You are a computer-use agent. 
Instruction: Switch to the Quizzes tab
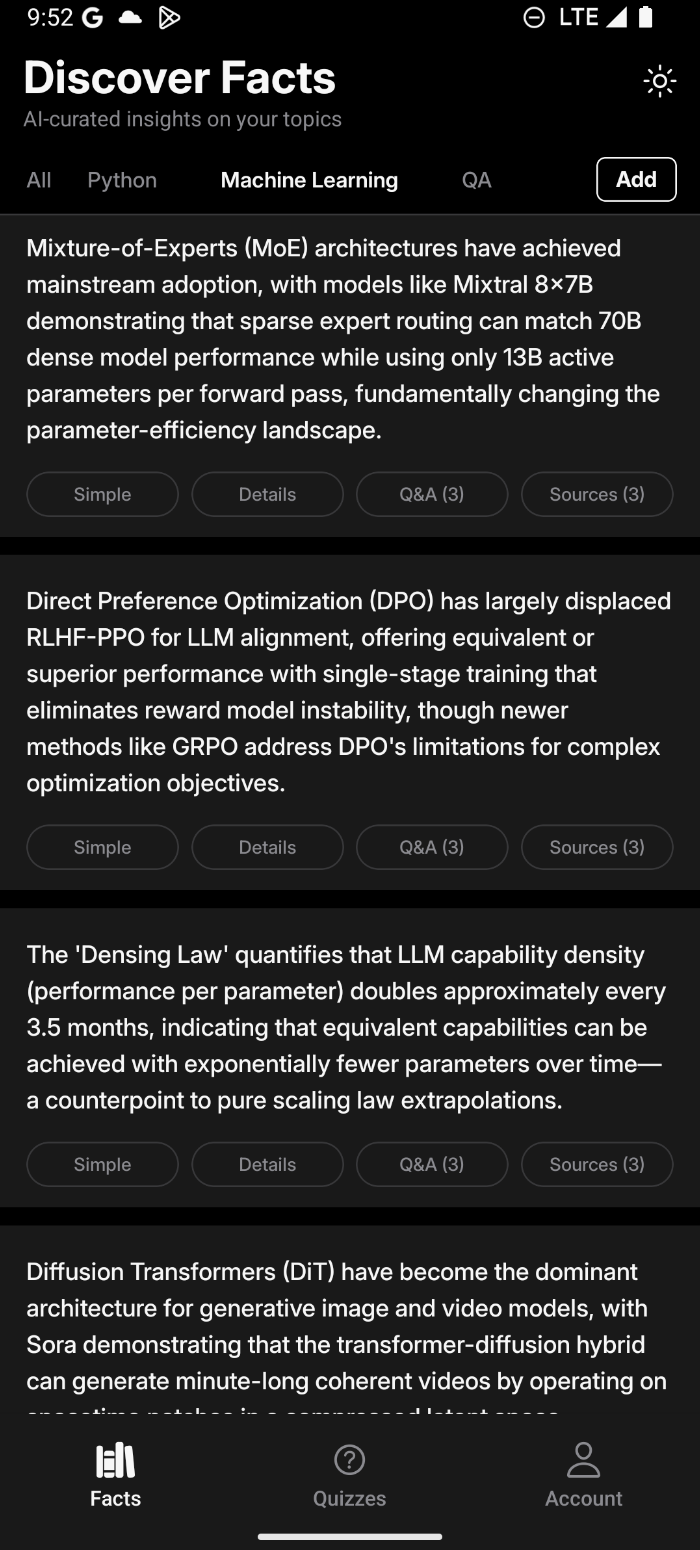coord(349,1475)
